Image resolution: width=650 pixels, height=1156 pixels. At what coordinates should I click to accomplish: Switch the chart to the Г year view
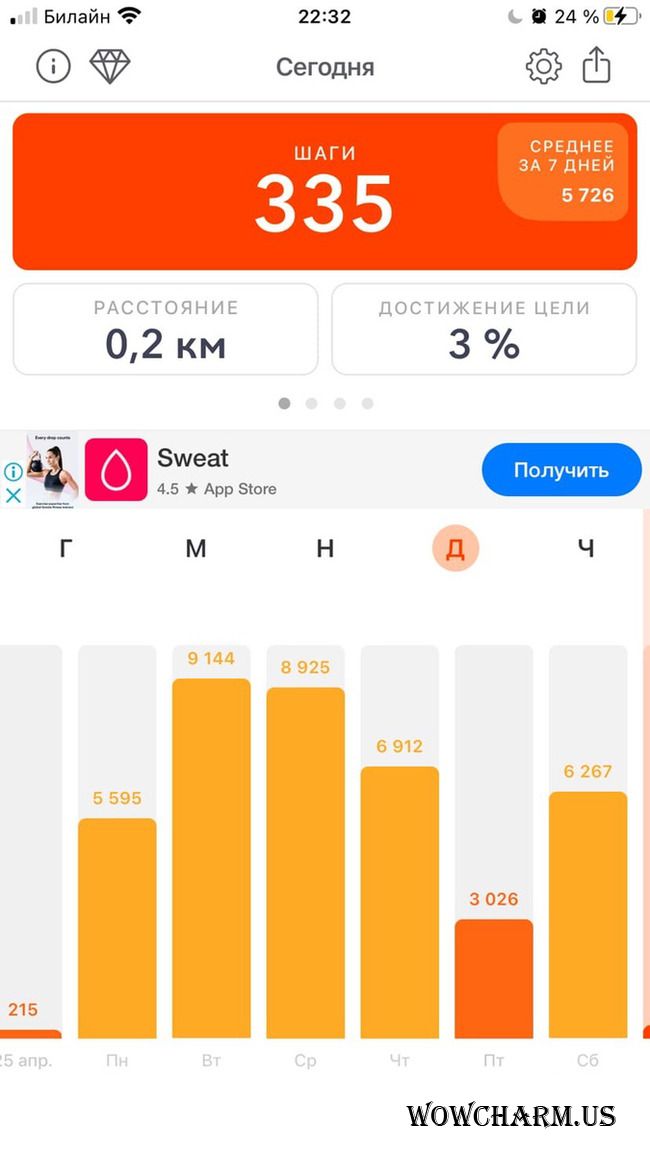click(66, 549)
